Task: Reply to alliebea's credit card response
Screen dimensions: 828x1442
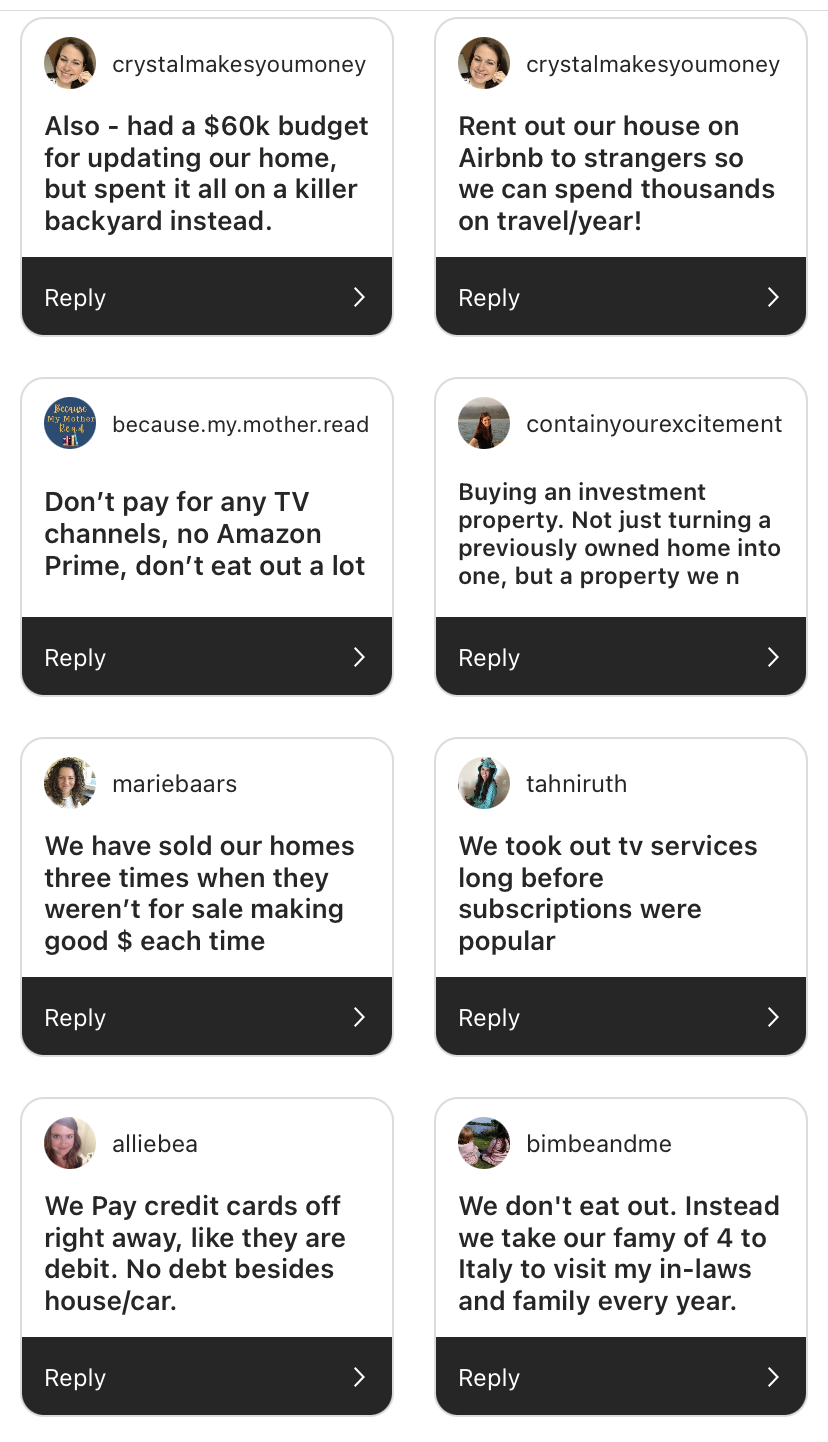Action: 207,1377
